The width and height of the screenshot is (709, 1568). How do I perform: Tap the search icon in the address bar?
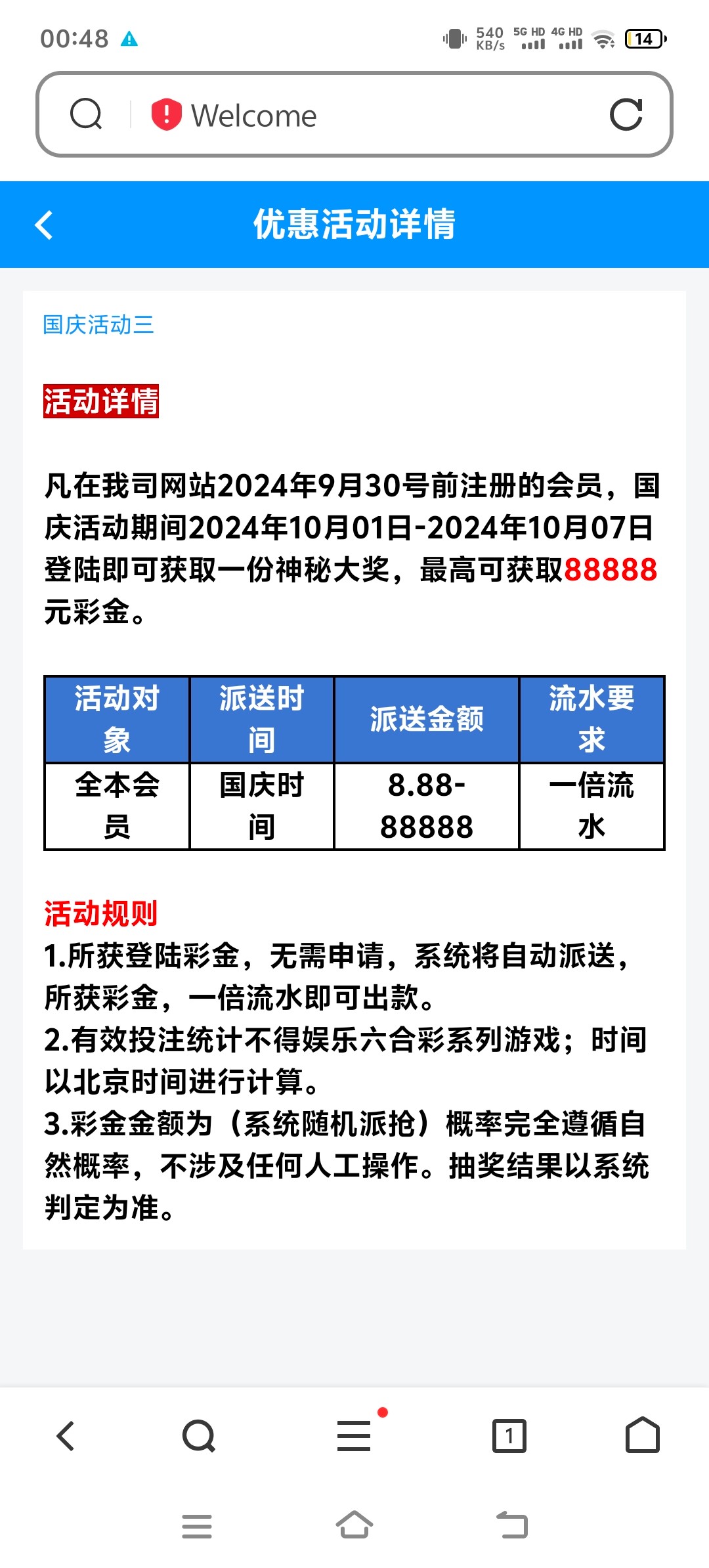(86, 114)
